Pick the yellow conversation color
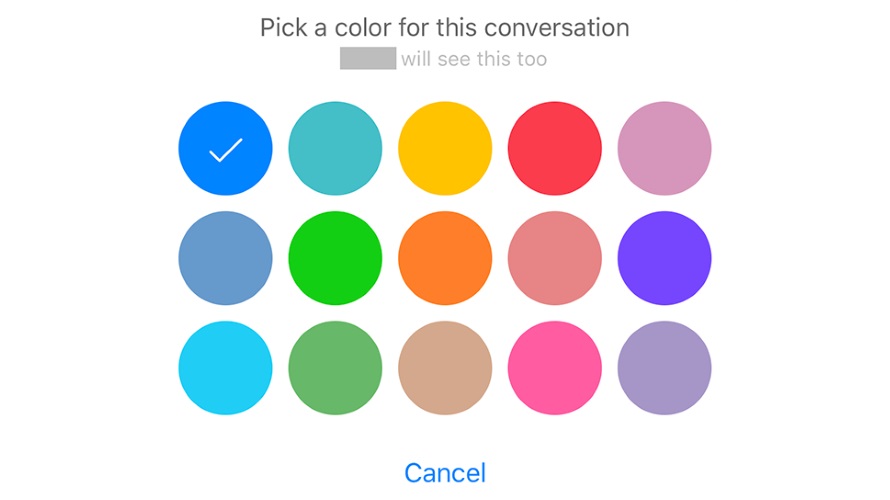The image size is (890, 500). [445, 148]
